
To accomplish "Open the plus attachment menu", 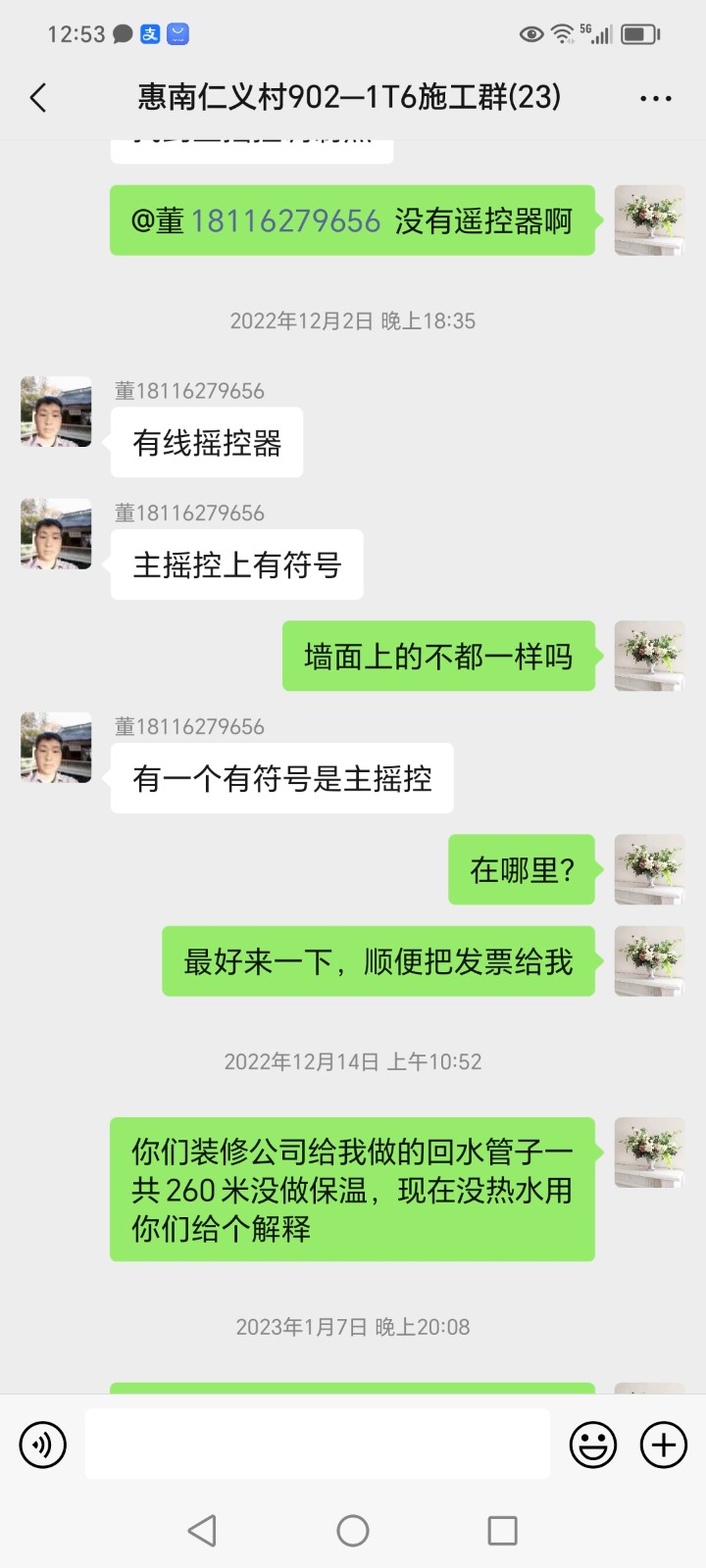I will click(664, 1445).
